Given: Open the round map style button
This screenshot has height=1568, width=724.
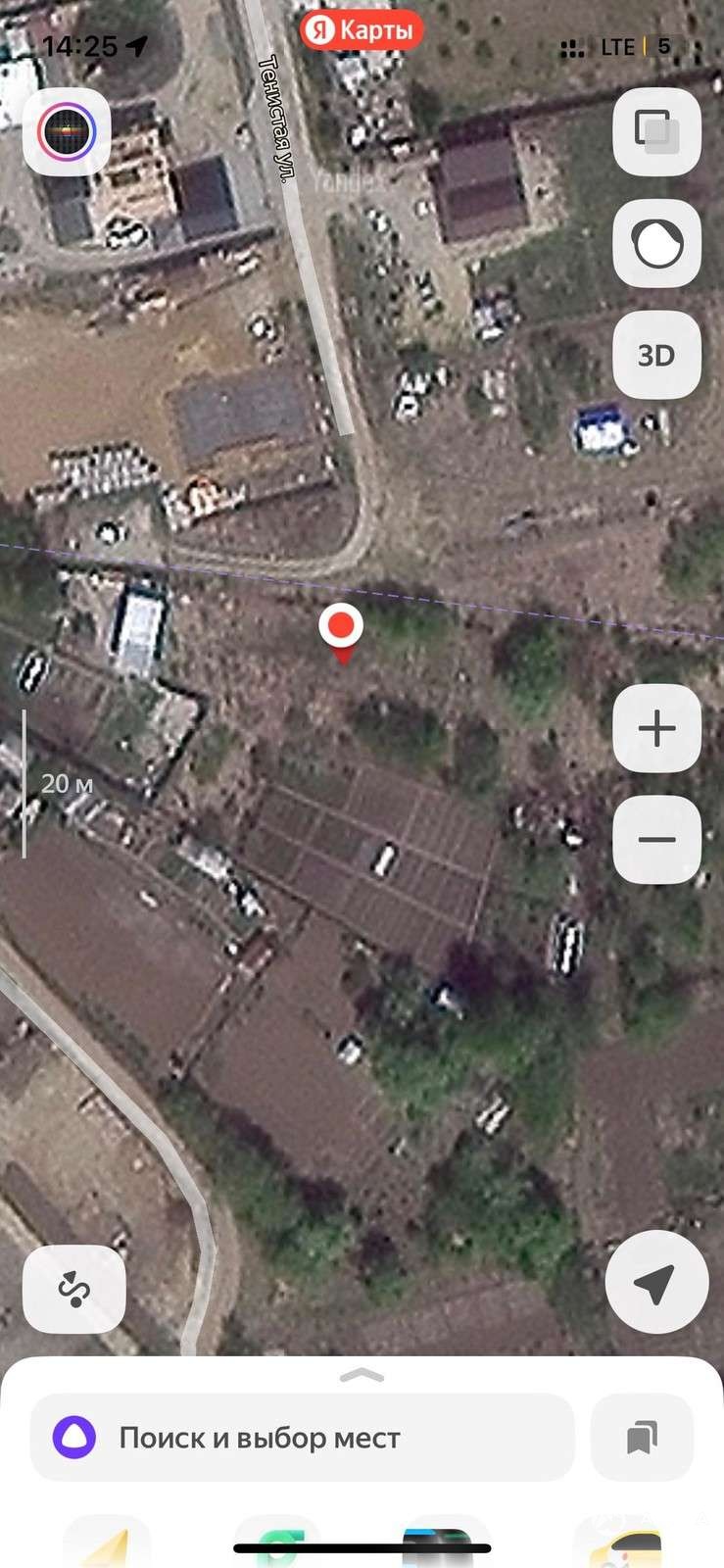Looking at the screenshot, I should 656,243.
